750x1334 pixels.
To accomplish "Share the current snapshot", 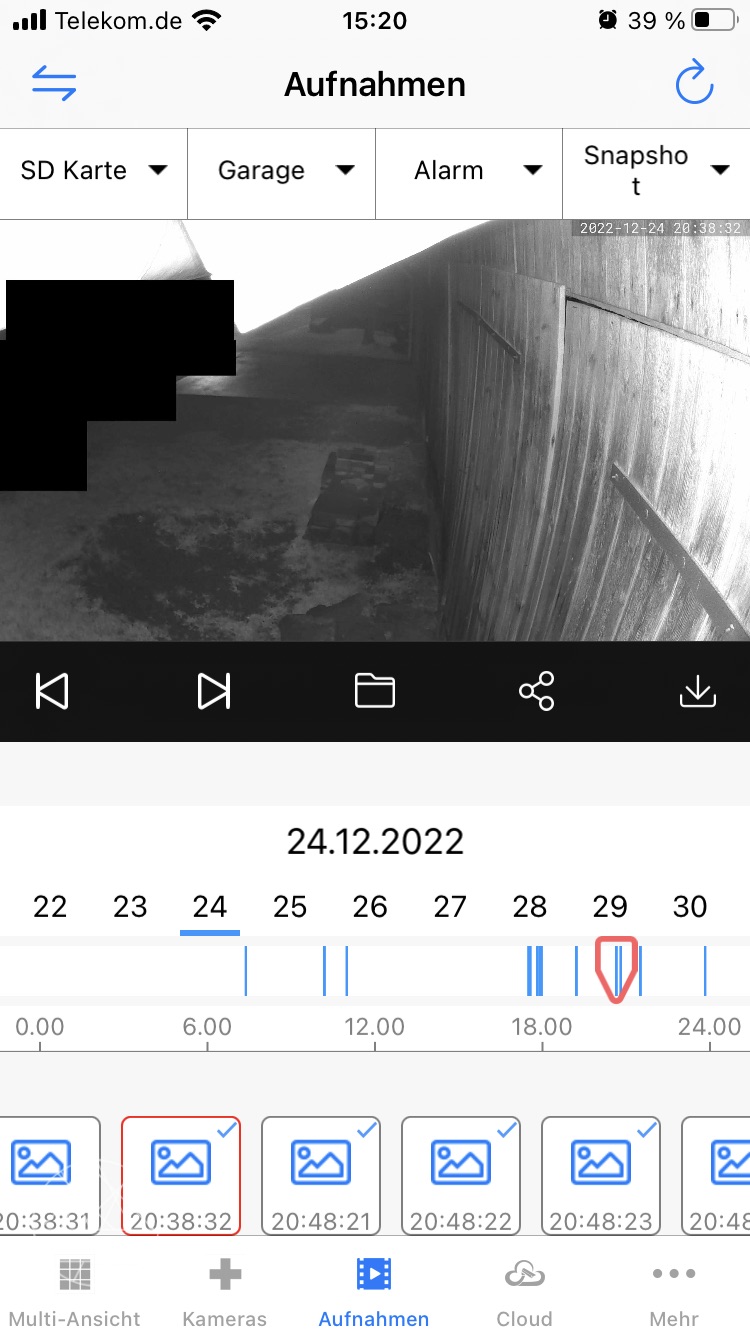I will pyautogui.click(x=536, y=691).
